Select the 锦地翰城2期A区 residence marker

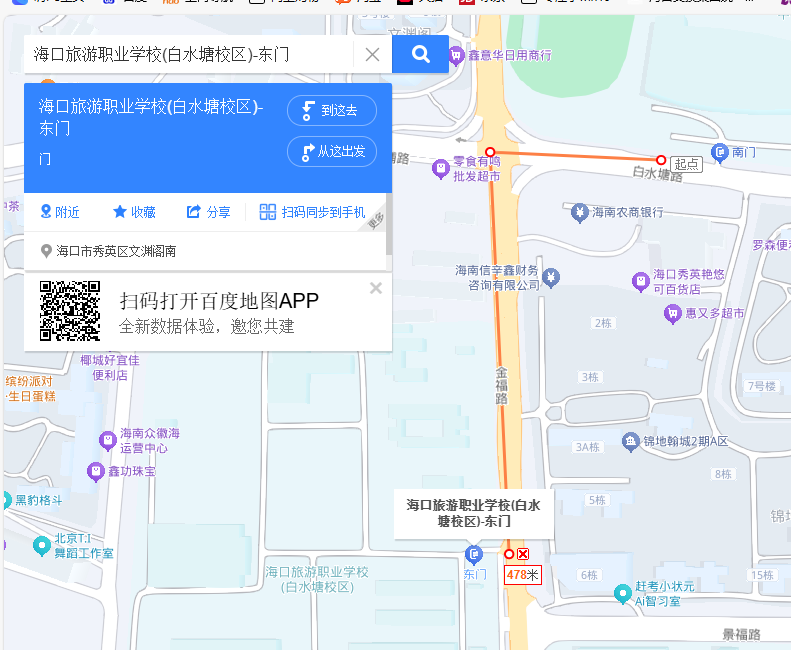[630, 440]
